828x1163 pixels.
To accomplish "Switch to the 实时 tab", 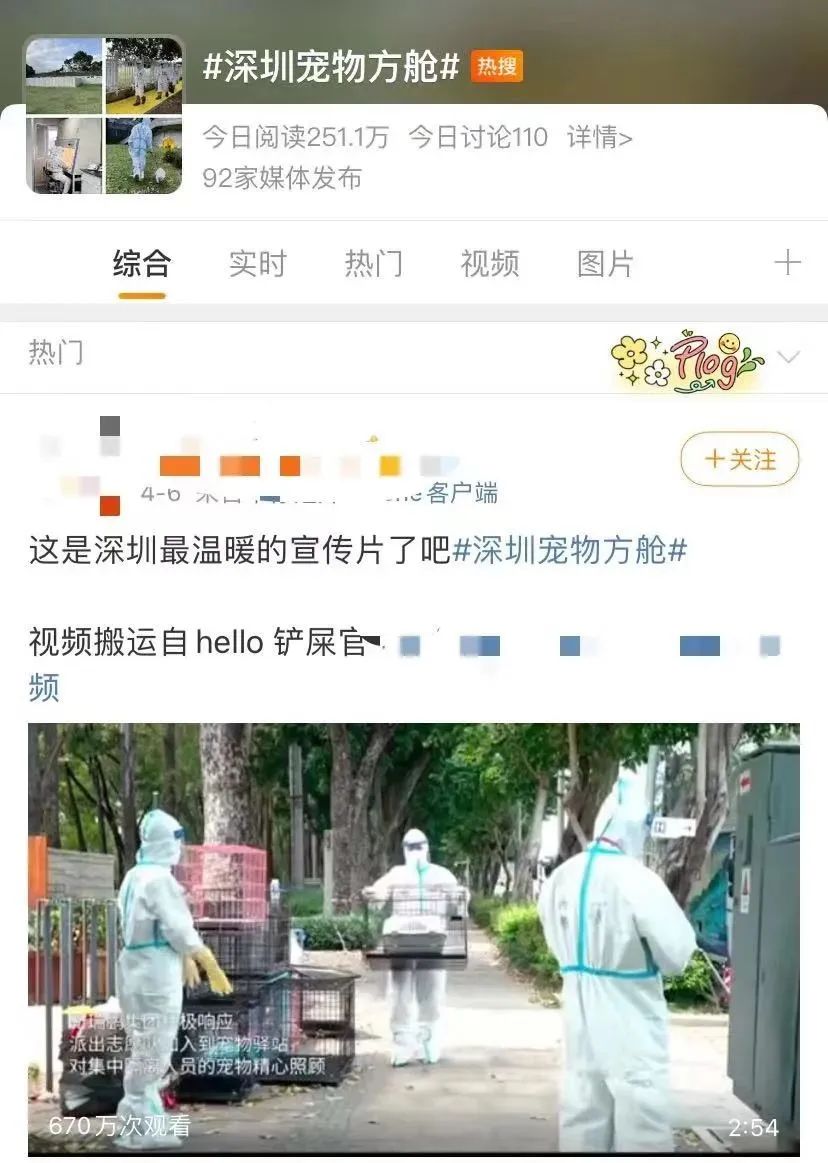I will click(257, 264).
